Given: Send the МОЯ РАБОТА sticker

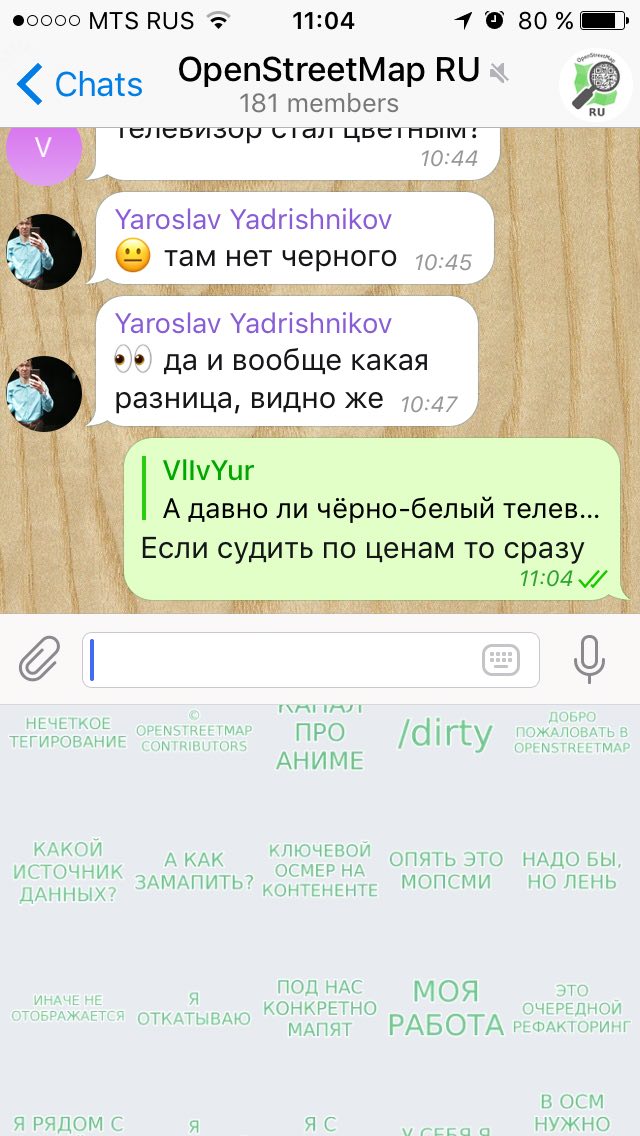Looking at the screenshot, I should [x=446, y=1008].
